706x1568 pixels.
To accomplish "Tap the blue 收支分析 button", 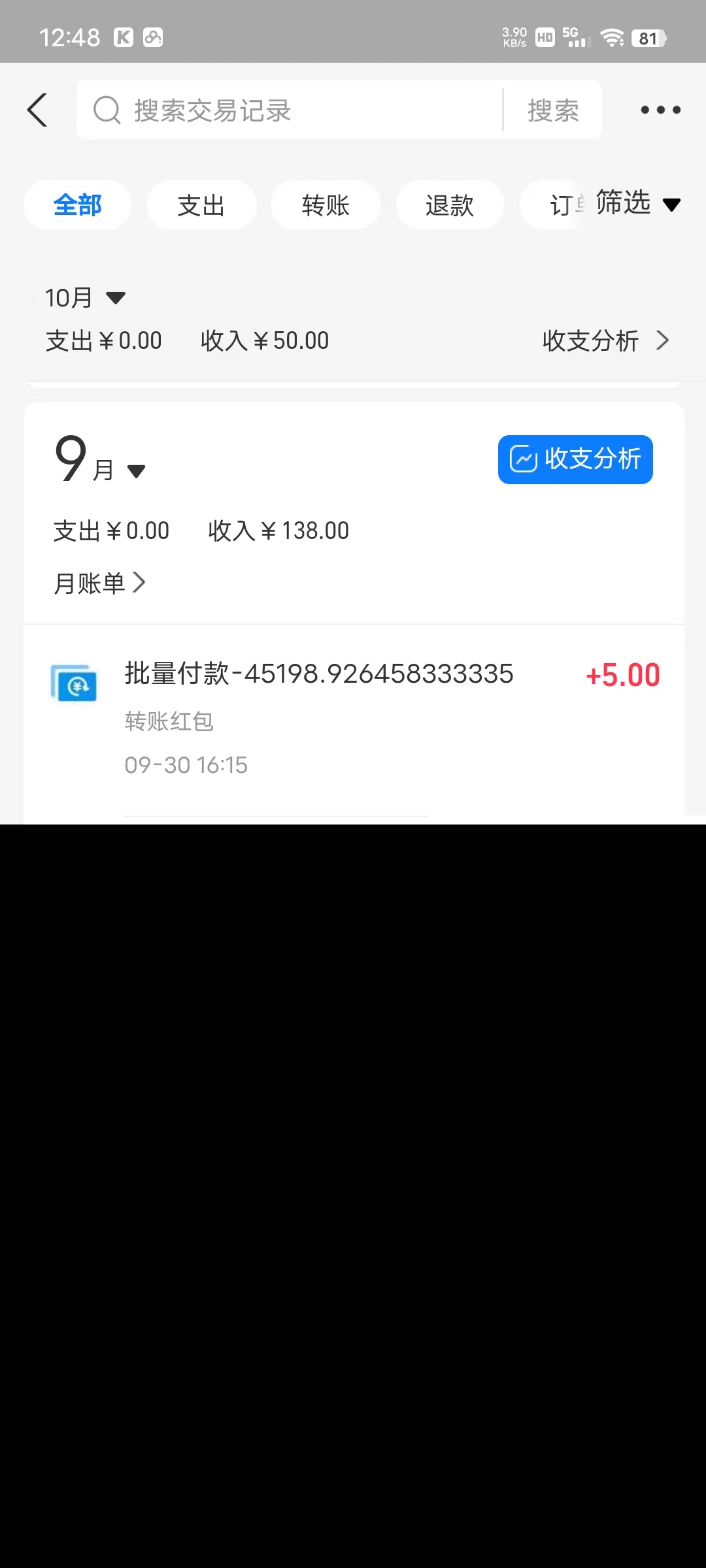I will 575,459.
